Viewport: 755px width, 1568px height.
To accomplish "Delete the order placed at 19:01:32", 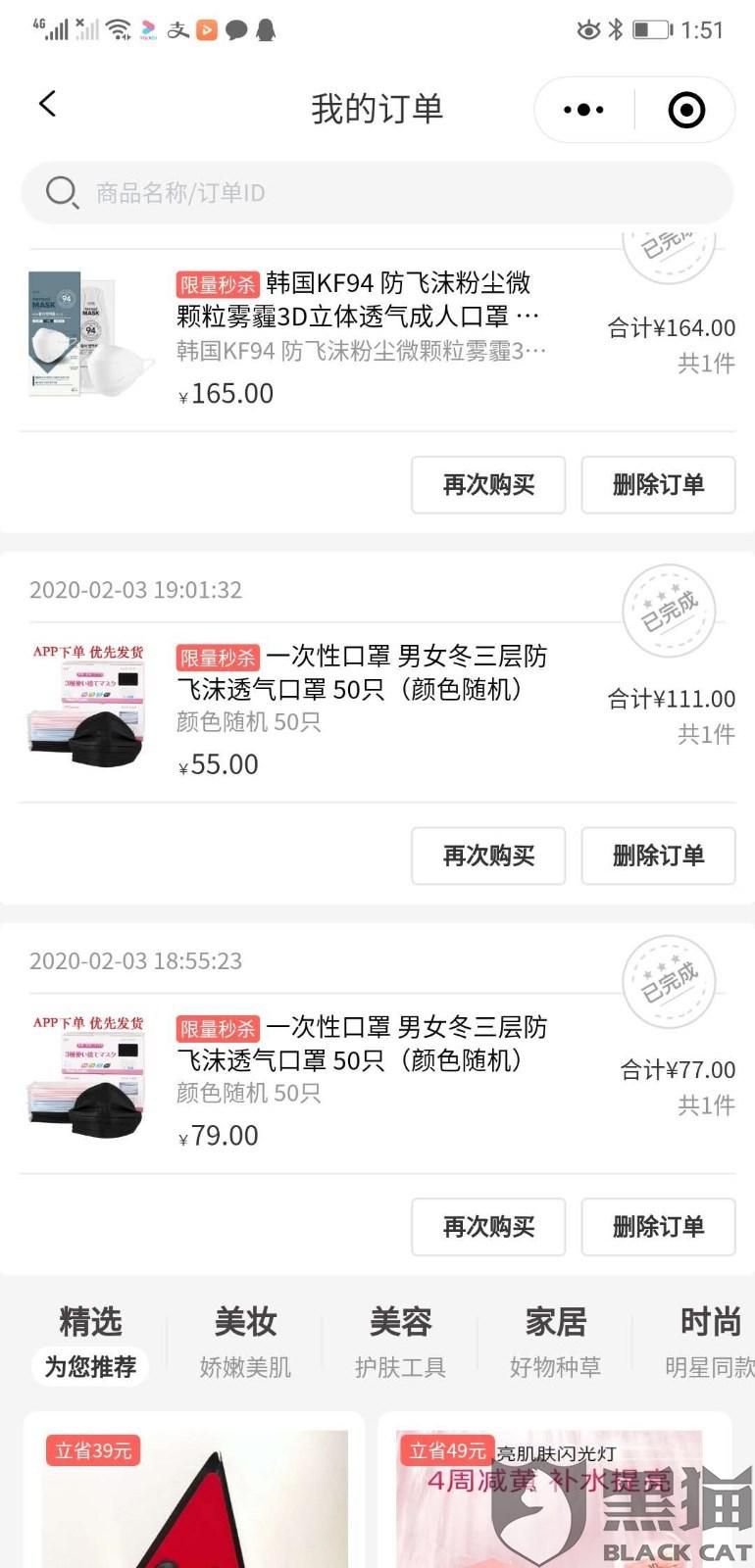I will (658, 856).
